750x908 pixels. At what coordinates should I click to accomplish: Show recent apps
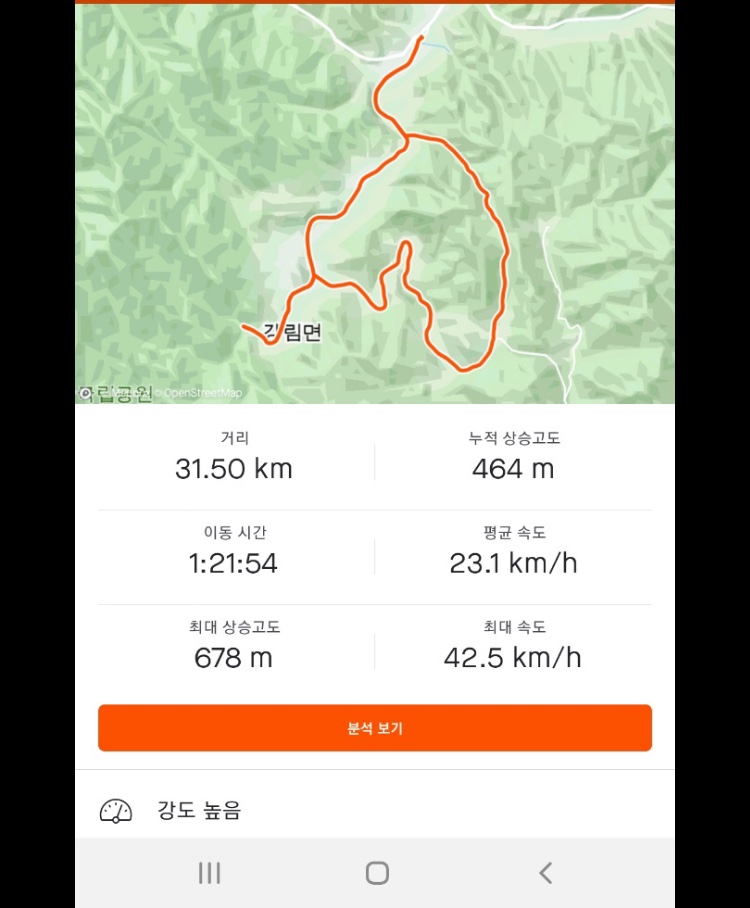pyautogui.click(x=209, y=873)
